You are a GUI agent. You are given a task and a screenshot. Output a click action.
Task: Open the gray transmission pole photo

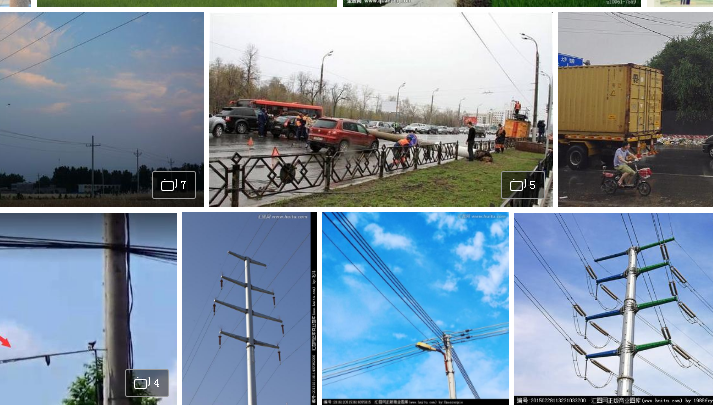(x=248, y=308)
